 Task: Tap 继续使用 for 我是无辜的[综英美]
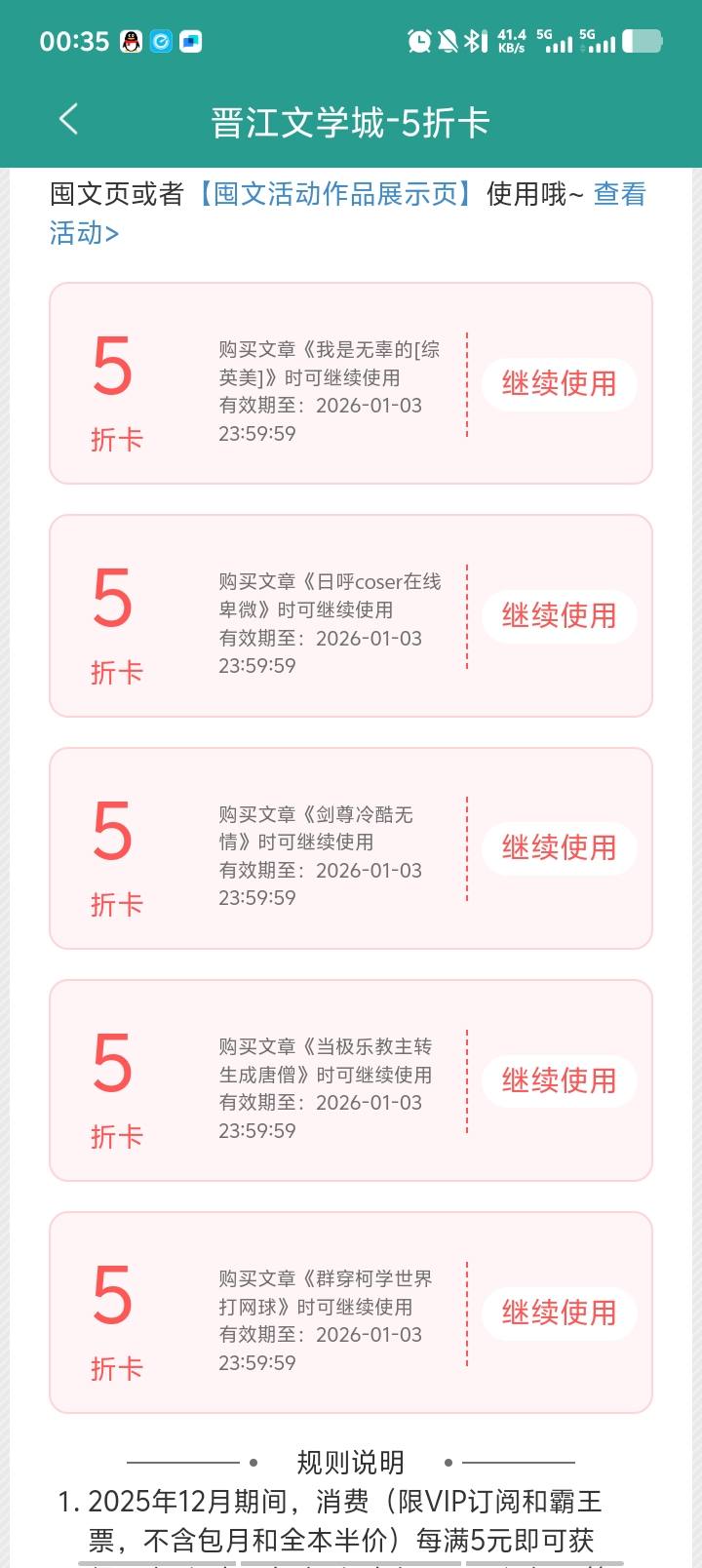click(x=559, y=384)
